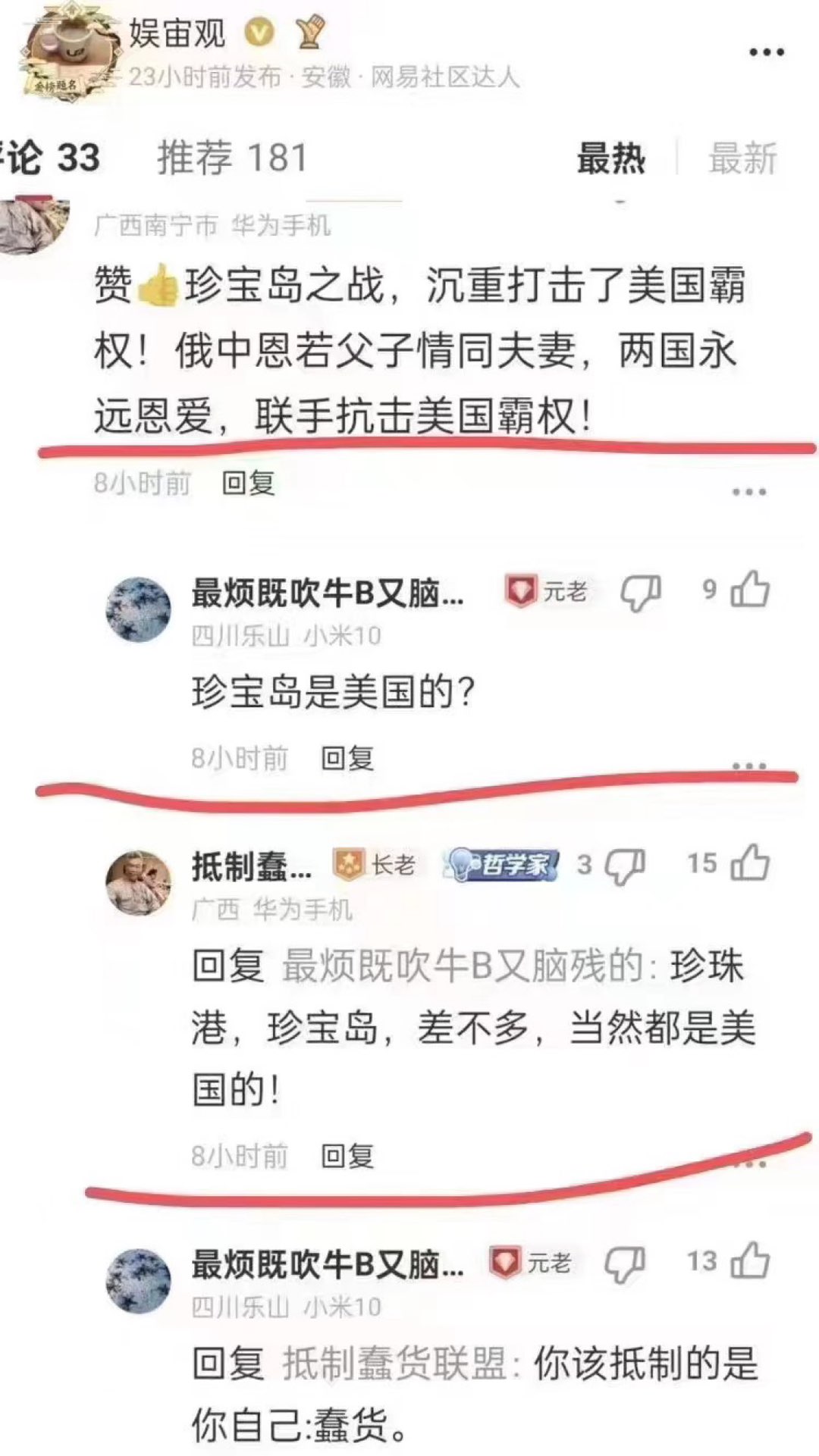Reply to the 珍珠港, 珍宝岛, 差不多 comment

pos(347,1156)
